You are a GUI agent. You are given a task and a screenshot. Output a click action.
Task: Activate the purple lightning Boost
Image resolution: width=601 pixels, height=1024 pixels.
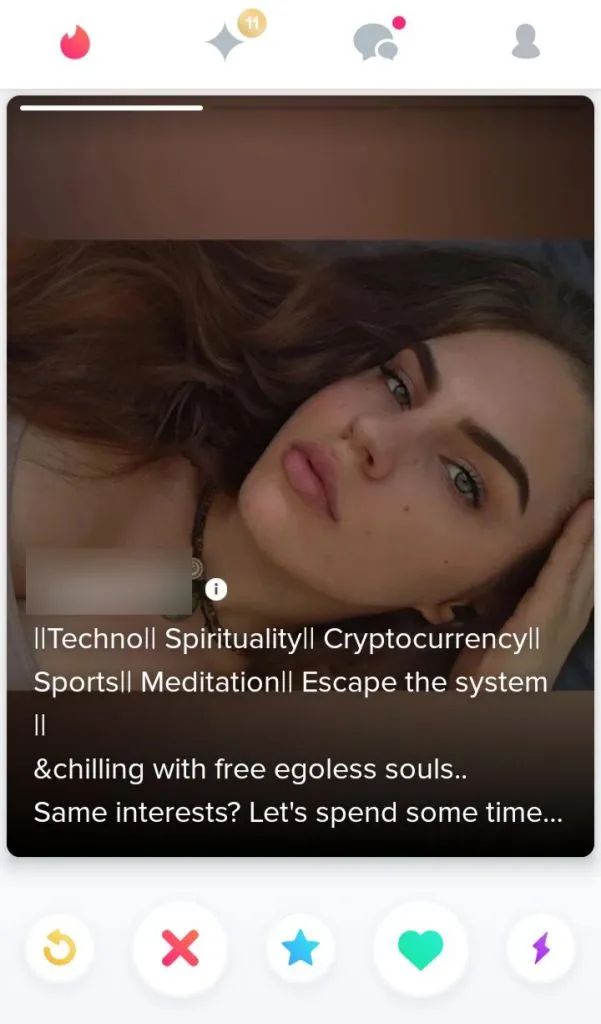click(x=540, y=948)
